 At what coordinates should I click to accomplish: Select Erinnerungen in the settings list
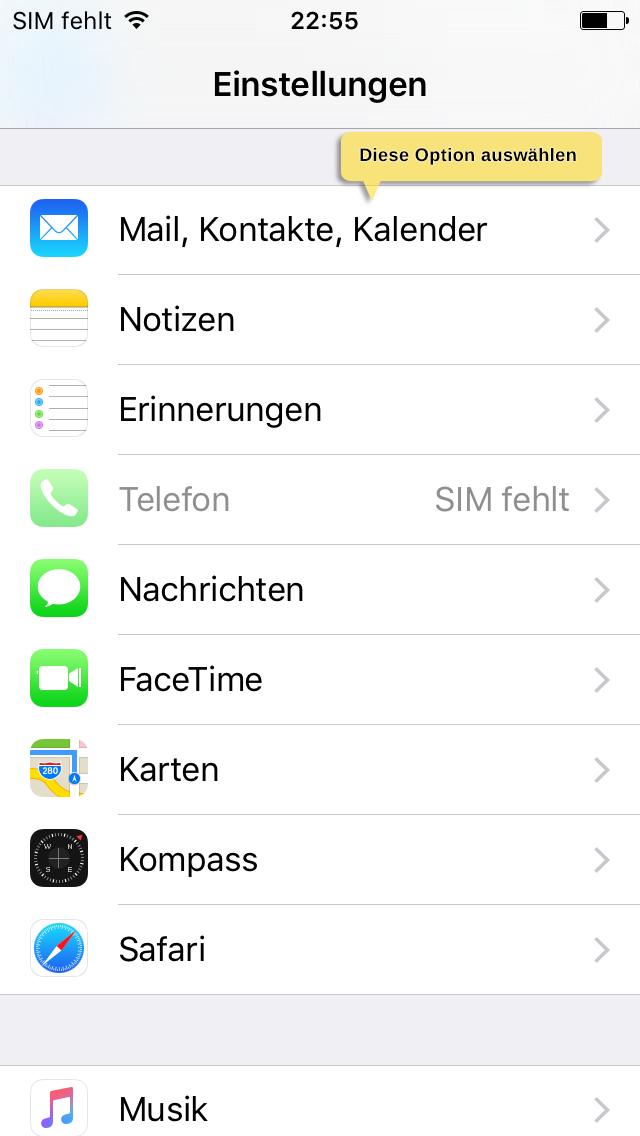click(320, 409)
